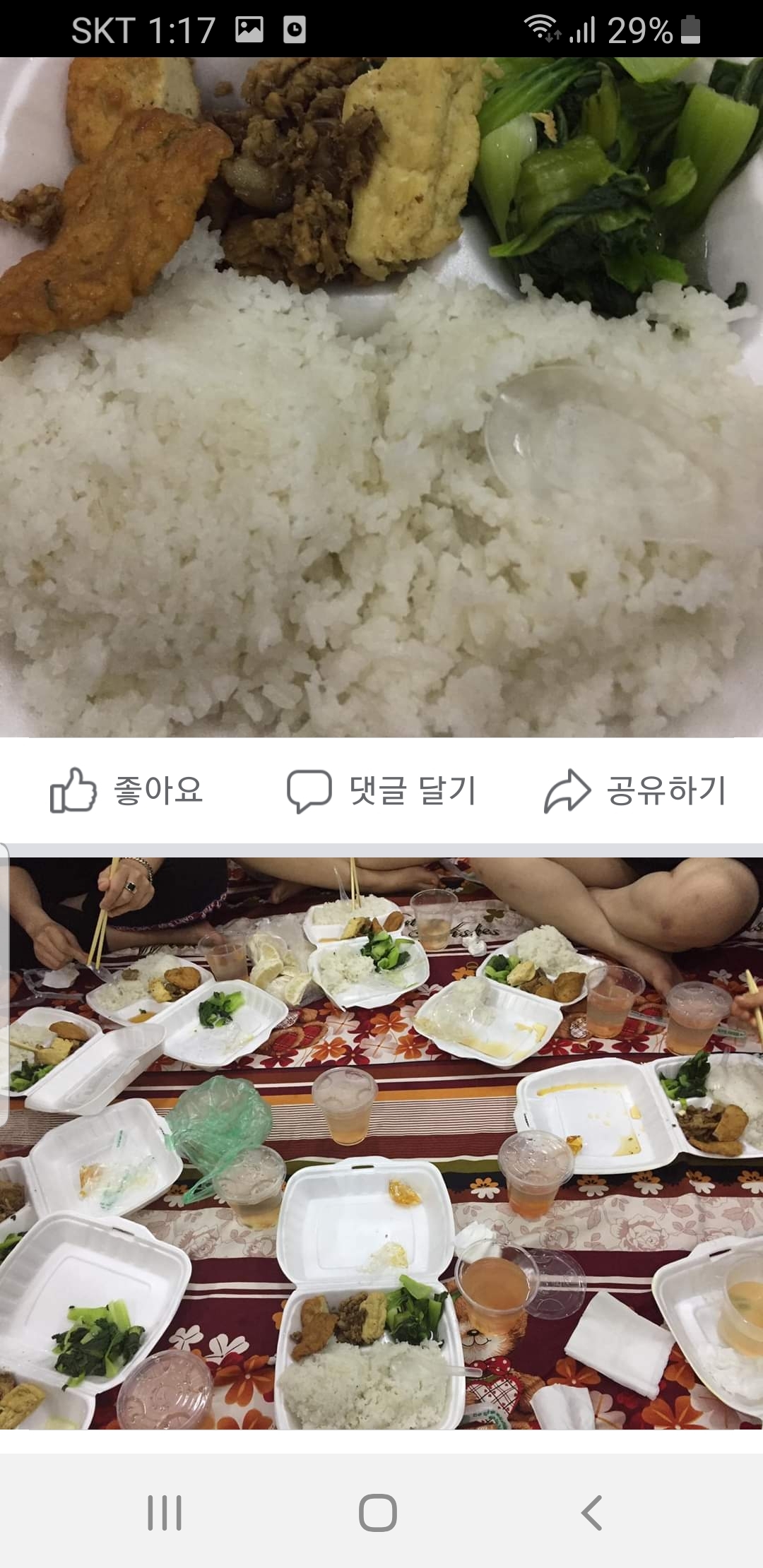Open the group meal photo
Image resolution: width=763 pixels, height=1568 pixels.
[381, 1144]
